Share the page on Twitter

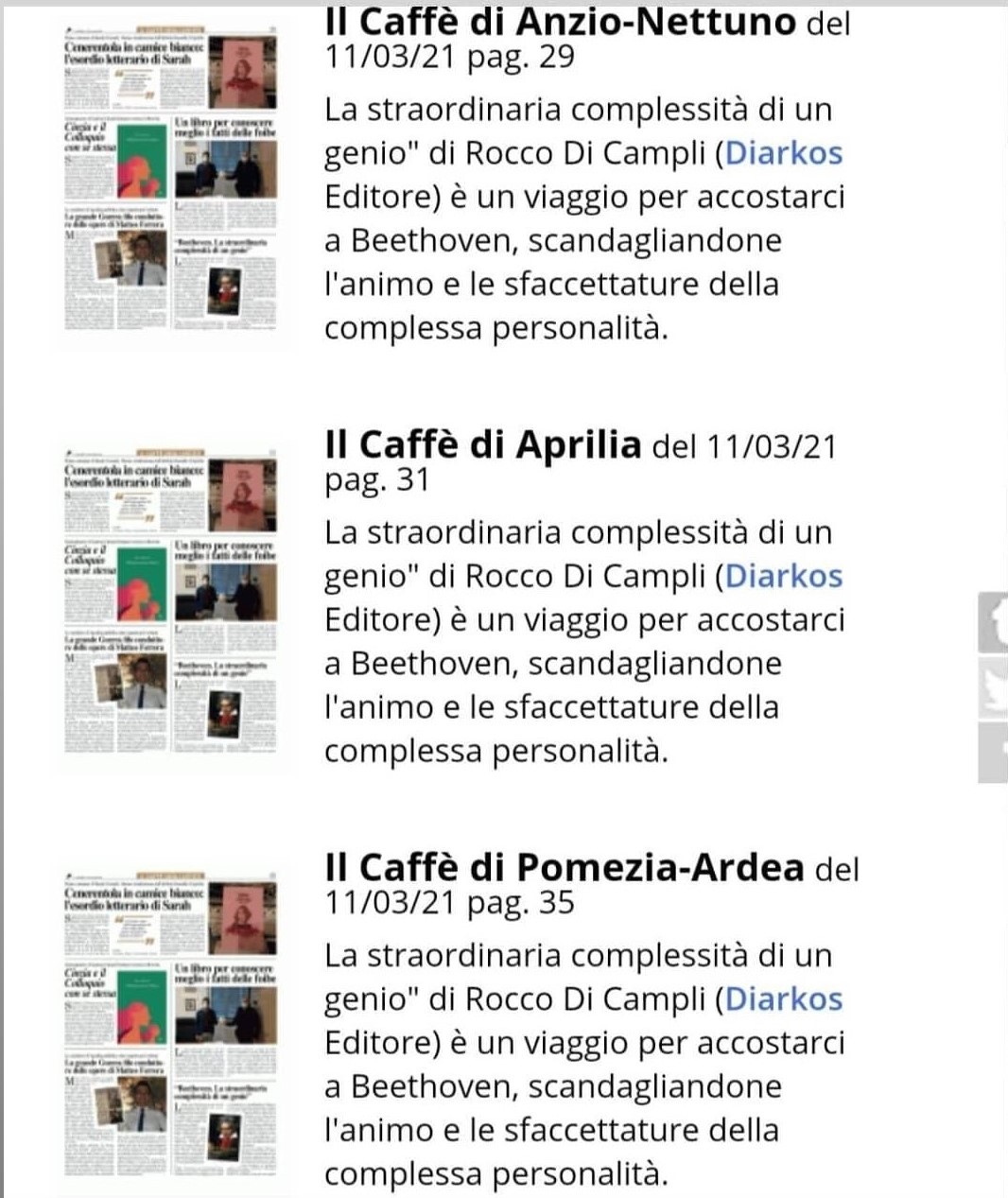coord(994,688)
